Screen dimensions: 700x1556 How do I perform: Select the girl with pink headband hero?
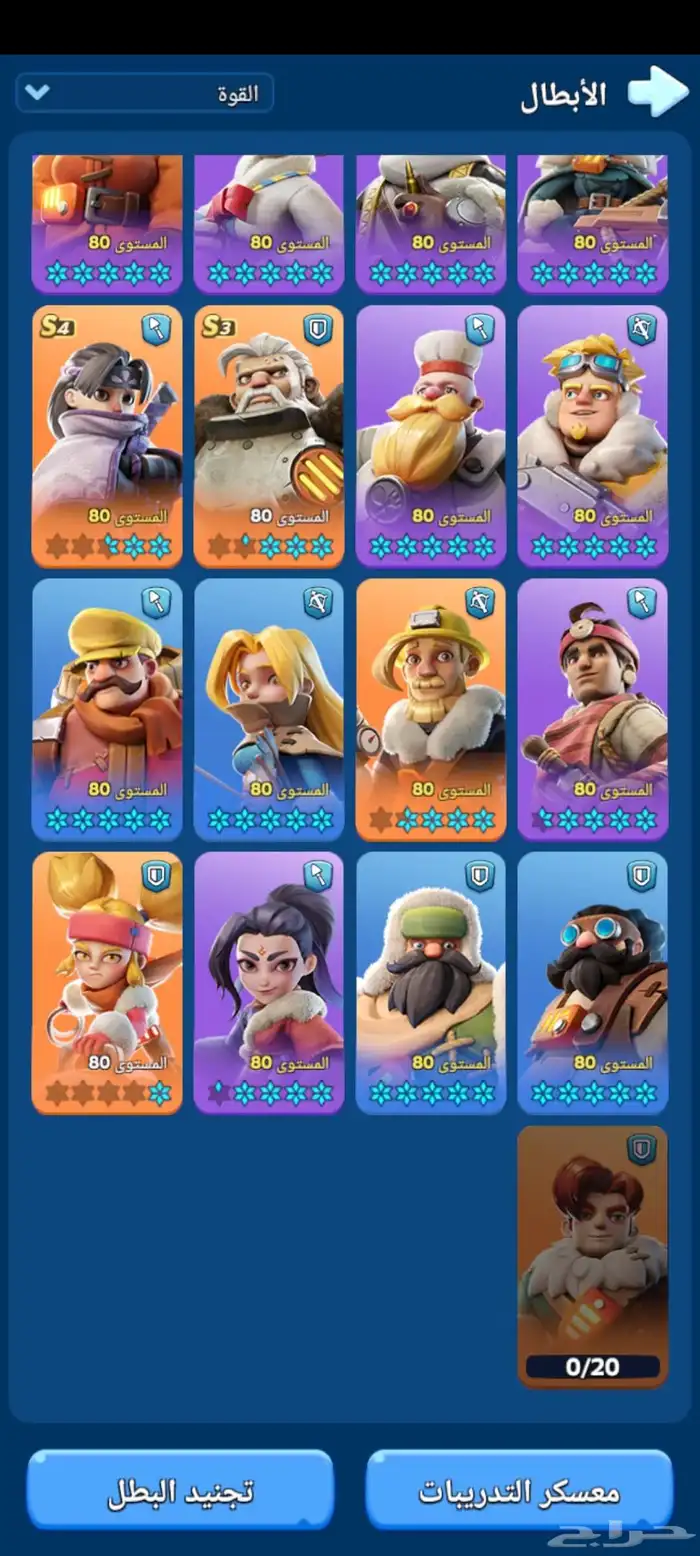coord(107,983)
